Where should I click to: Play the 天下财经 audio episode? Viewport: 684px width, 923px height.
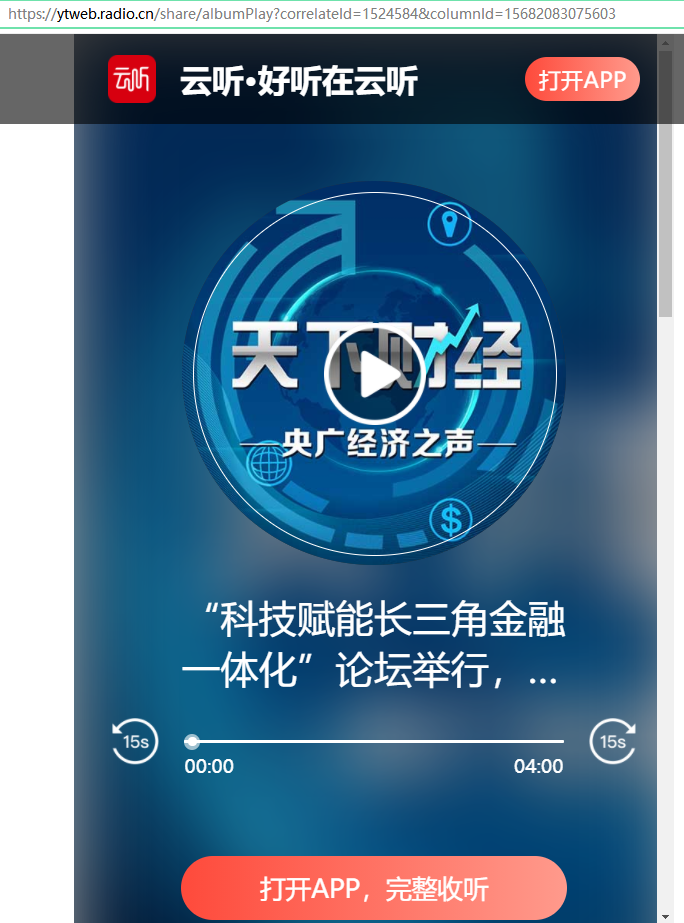click(374, 377)
